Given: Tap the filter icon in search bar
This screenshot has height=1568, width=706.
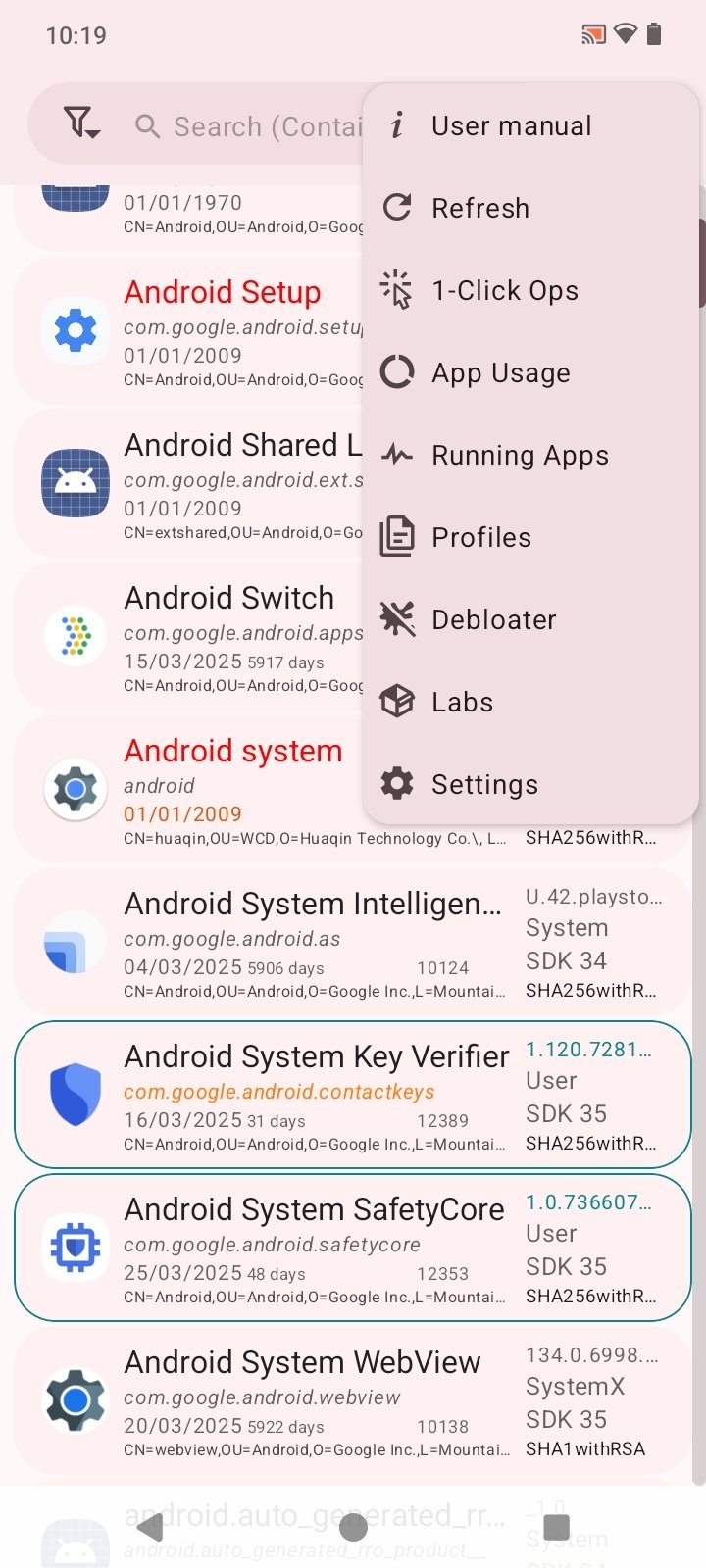Looking at the screenshot, I should (x=80, y=124).
